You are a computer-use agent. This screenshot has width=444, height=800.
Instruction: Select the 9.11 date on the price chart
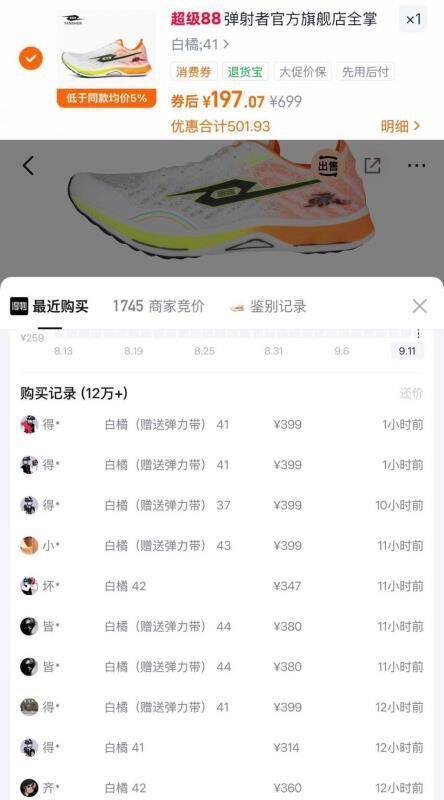[x=407, y=351]
